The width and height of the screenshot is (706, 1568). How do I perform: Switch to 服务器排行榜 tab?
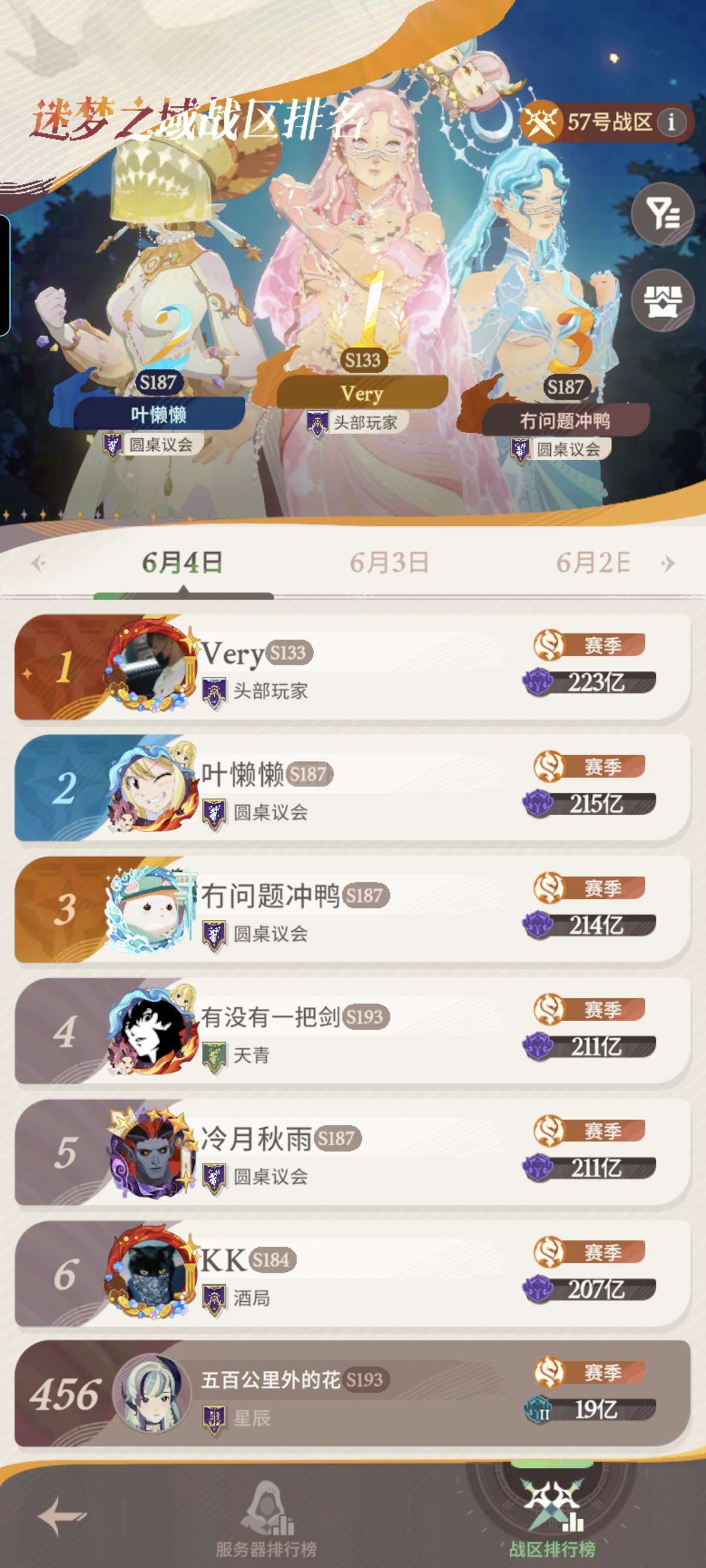tap(266, 1520)
